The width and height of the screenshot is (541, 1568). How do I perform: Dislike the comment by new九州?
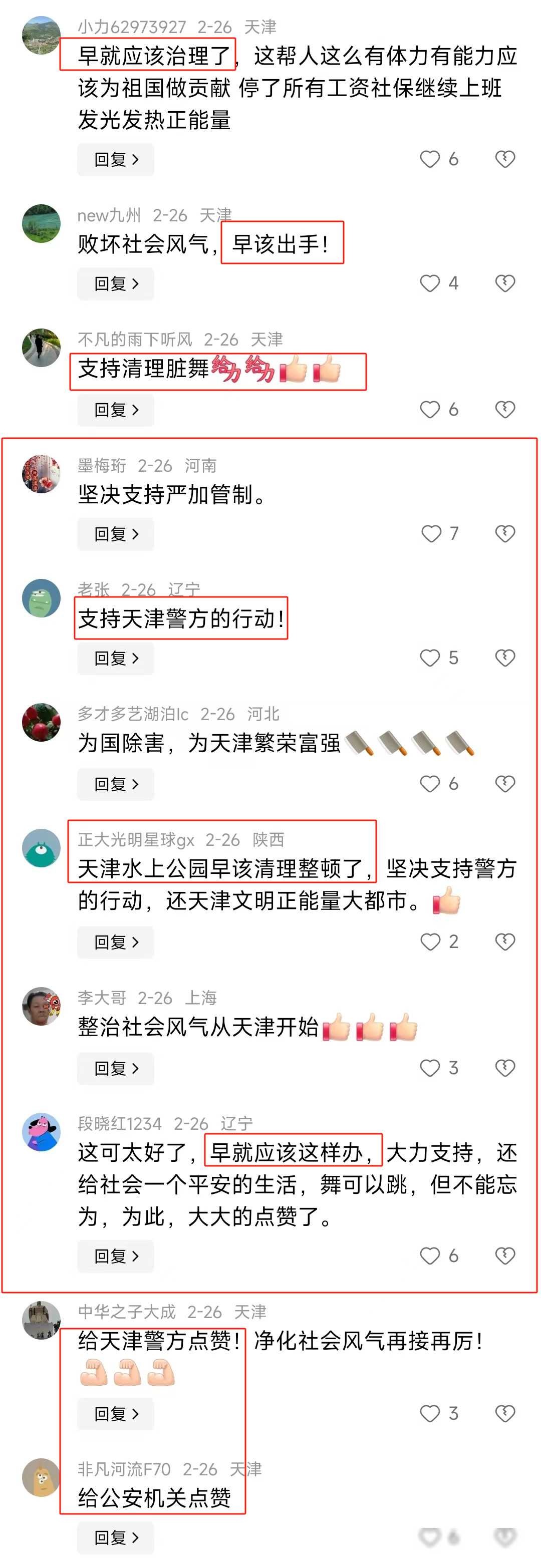504,283
